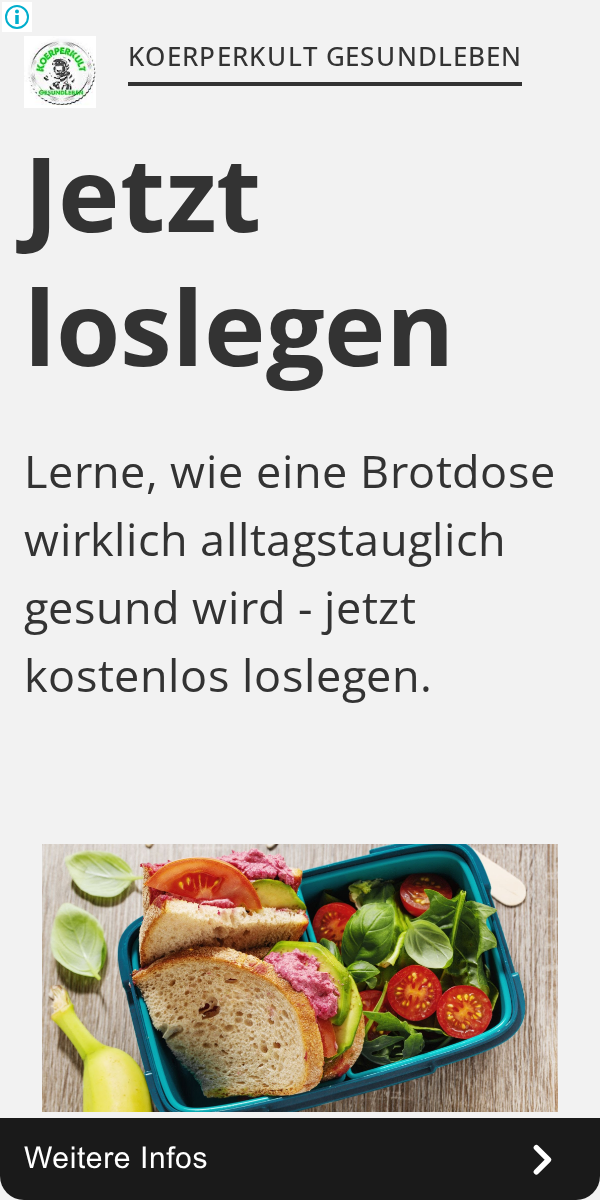The width and height of the screenshot is (600, 1200).
Task: Open the ad info icon
Action: [x=17, y=16]
